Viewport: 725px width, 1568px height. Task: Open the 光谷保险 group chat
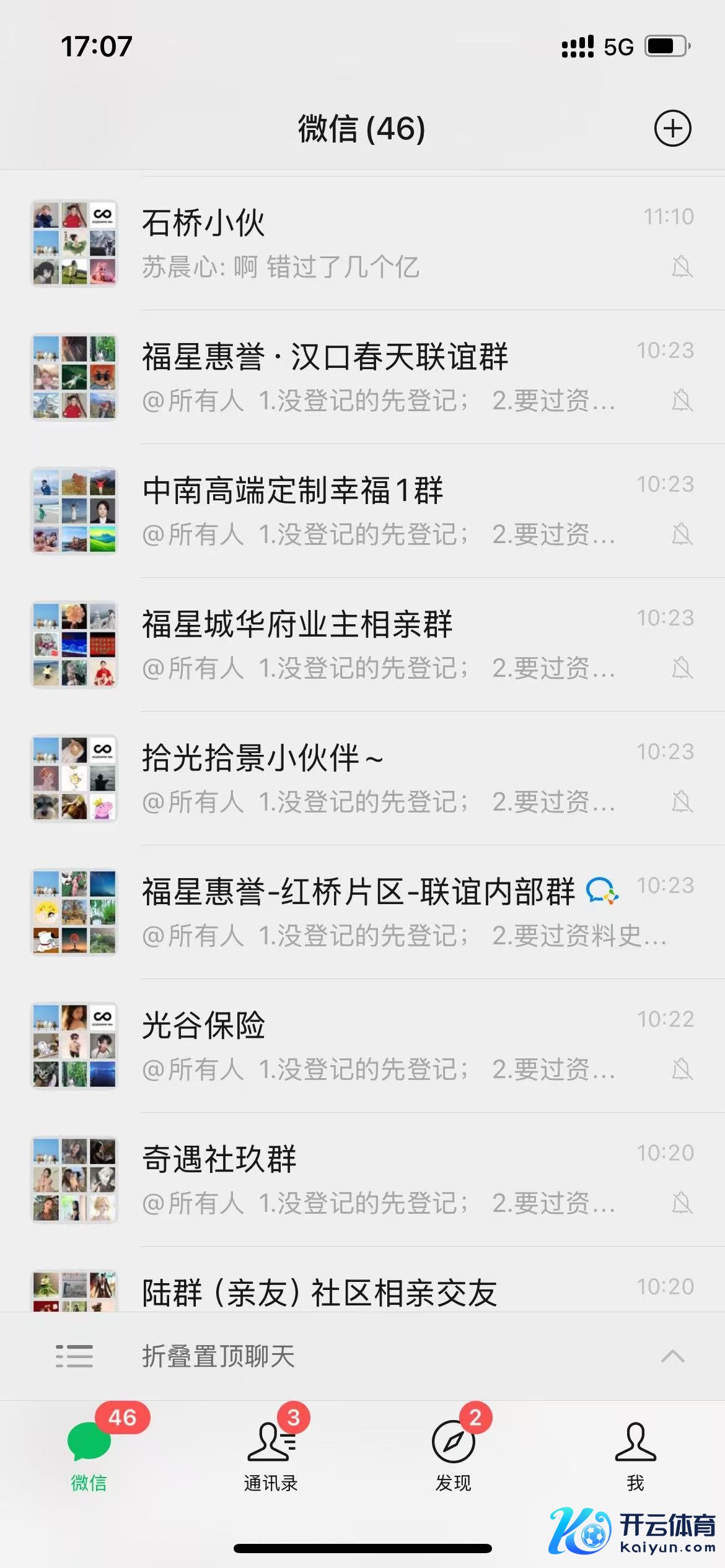point(372,1045)
